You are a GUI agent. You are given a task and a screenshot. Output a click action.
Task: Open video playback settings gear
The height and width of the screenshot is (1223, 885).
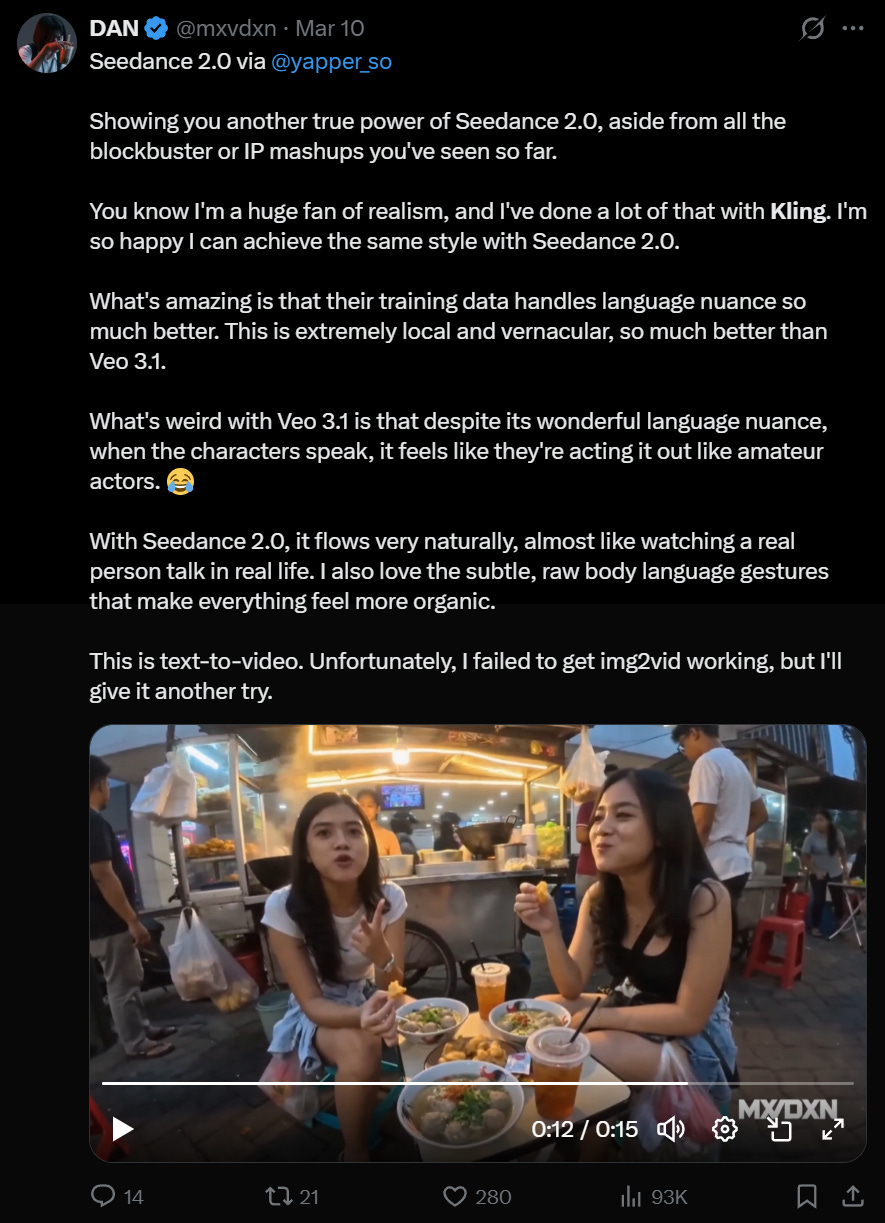point(725,1129)
